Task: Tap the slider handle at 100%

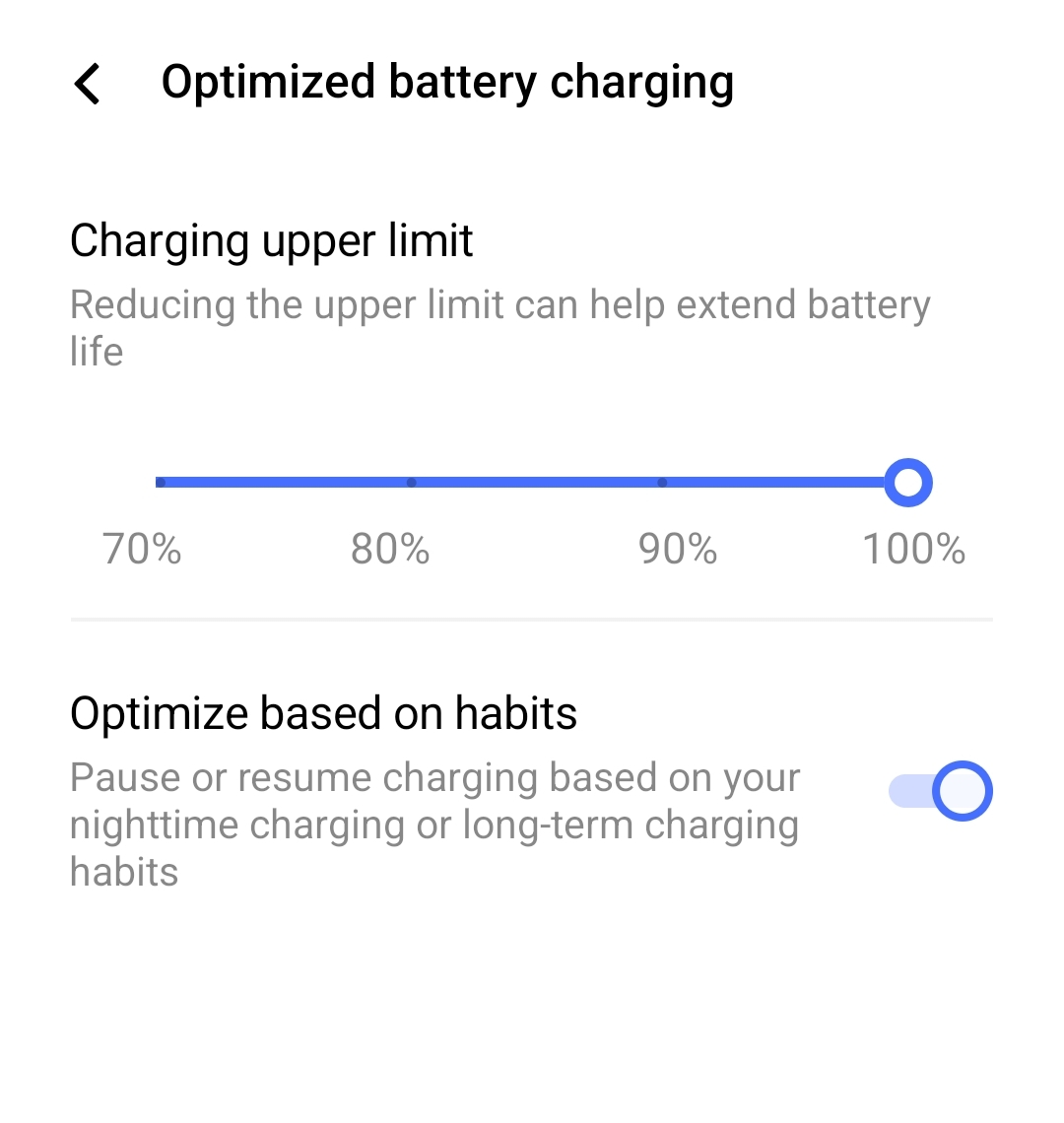Action: (x=907, y=483)
